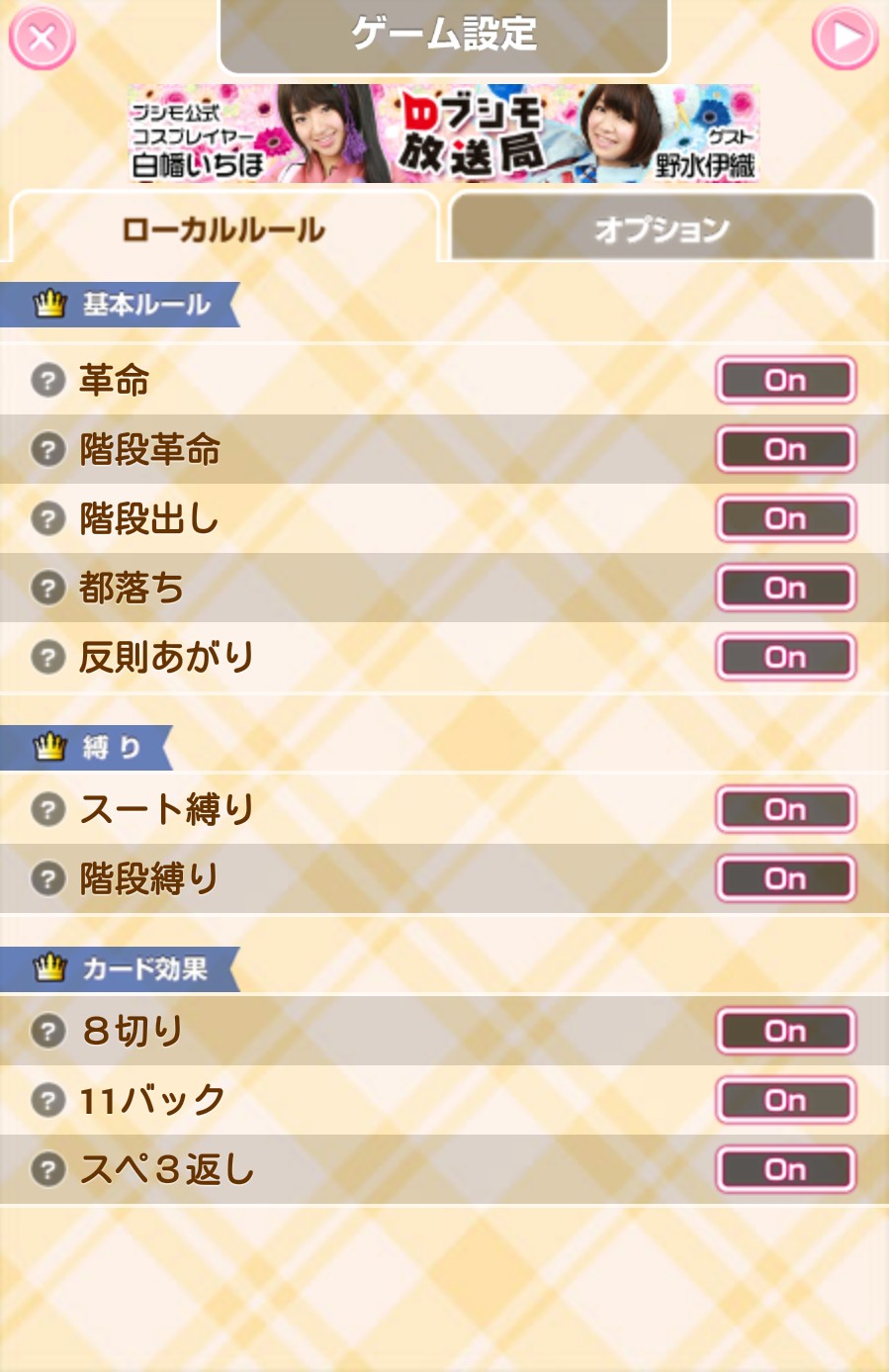Toggle the 都落ち setting

point(785,588)
